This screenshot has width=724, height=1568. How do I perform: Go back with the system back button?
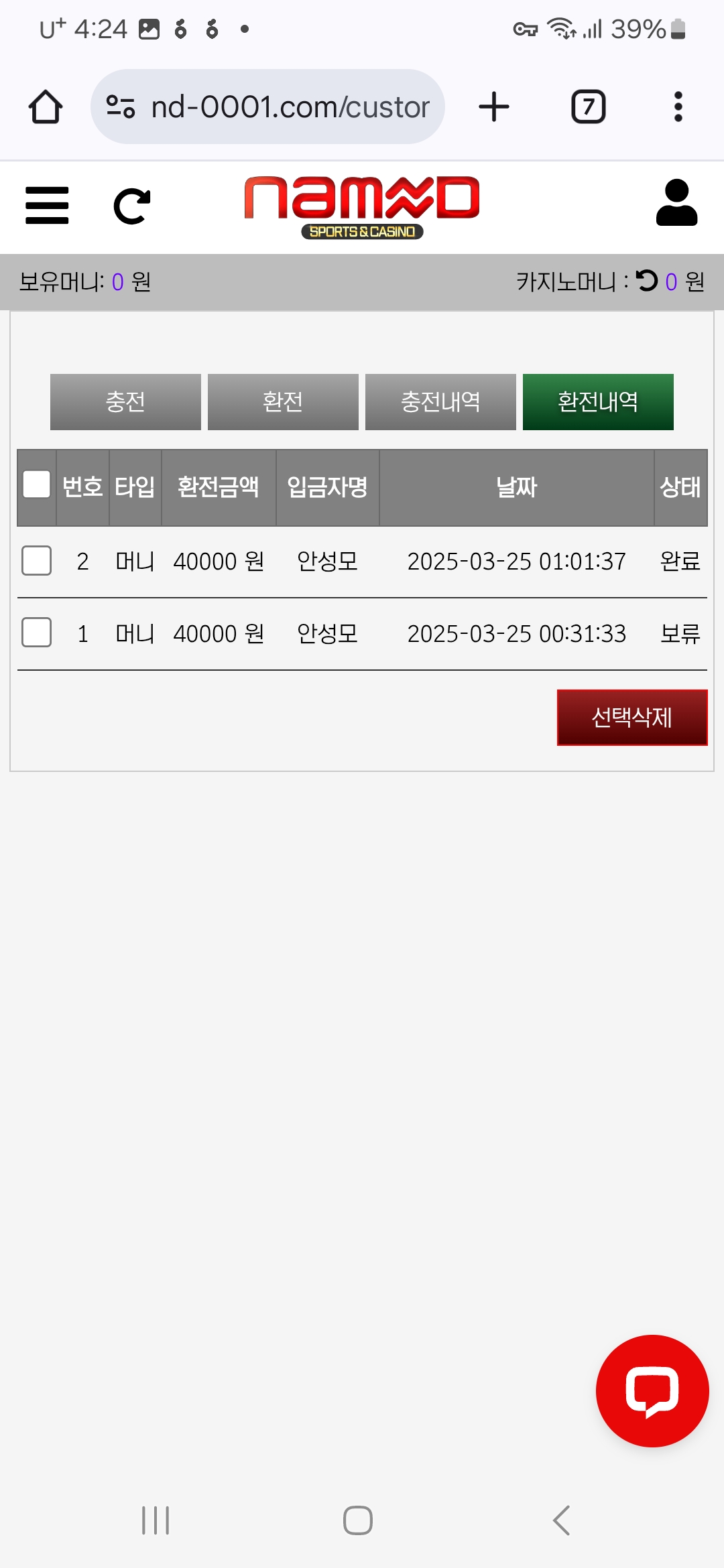[562, 1520]
